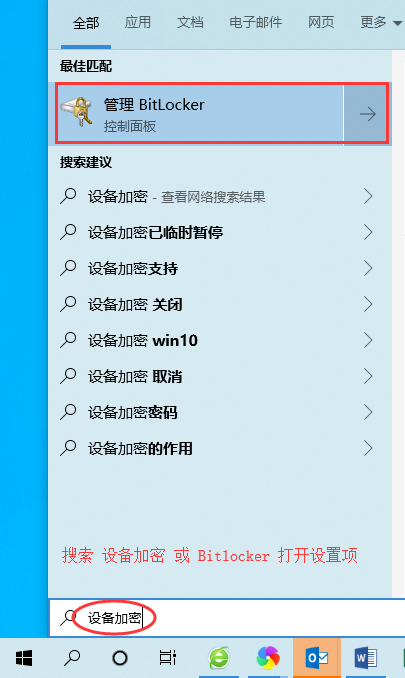Open Task View on the taskbar
This screenshot has height=678, width=405.
[x=167, y=658]
